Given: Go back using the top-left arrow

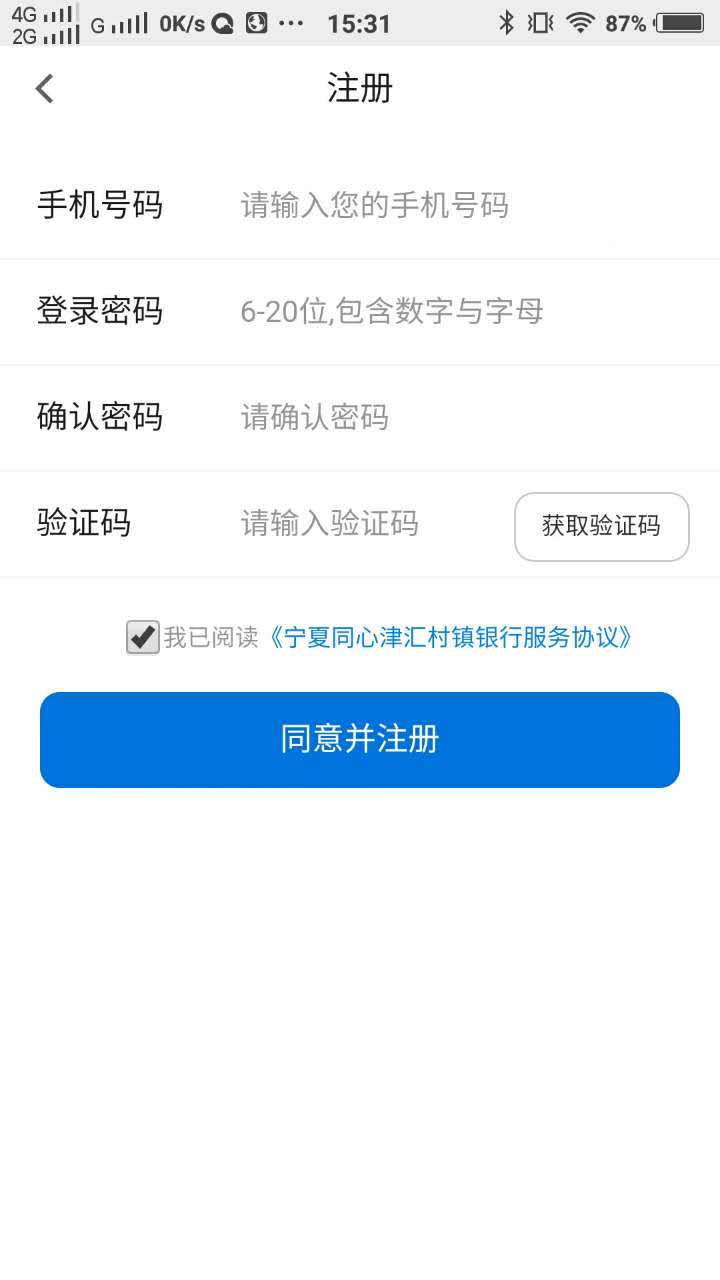Looking at the screenshot, I should 44,89.
